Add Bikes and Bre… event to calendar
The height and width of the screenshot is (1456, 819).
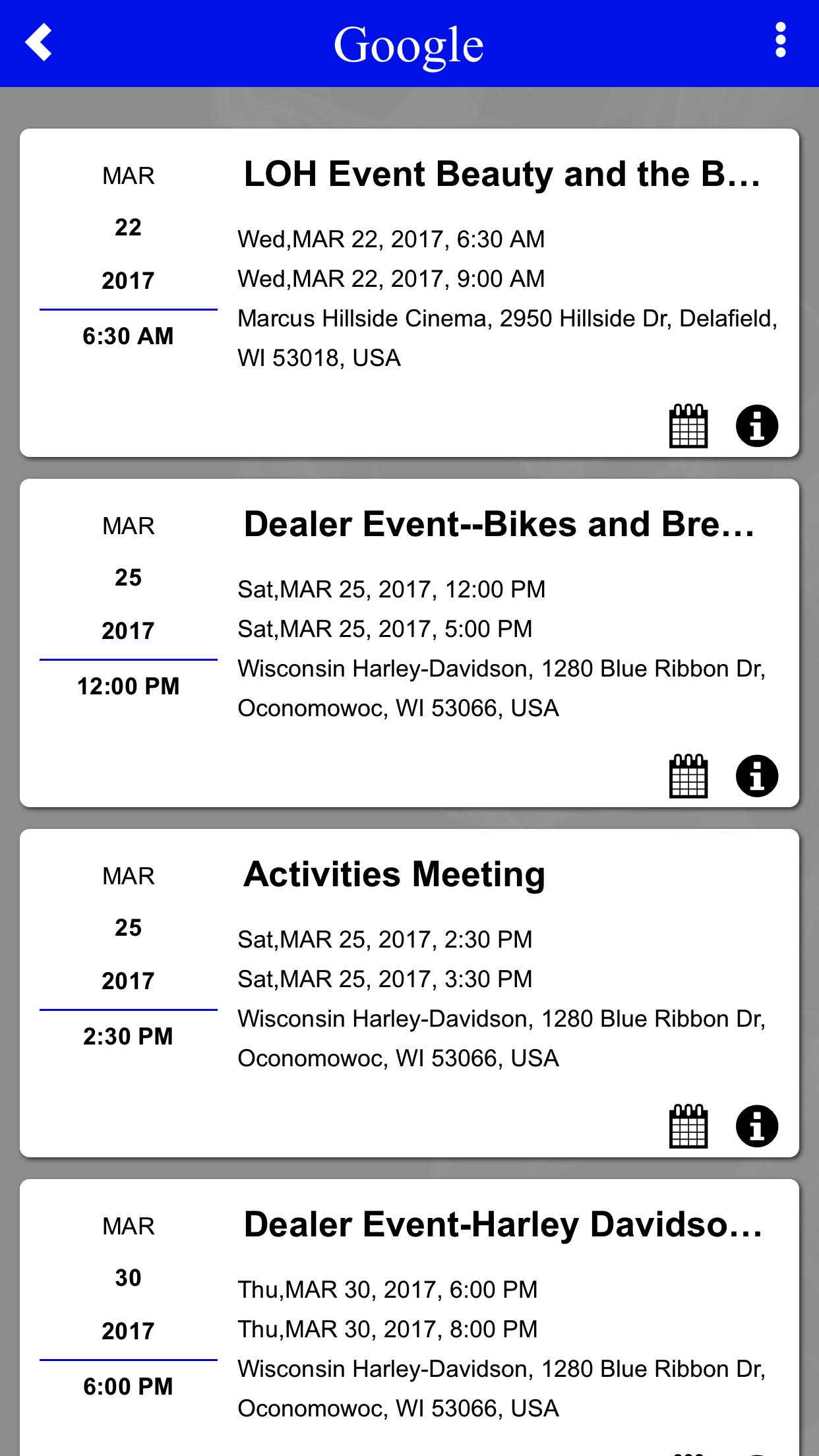pos(688,776)
